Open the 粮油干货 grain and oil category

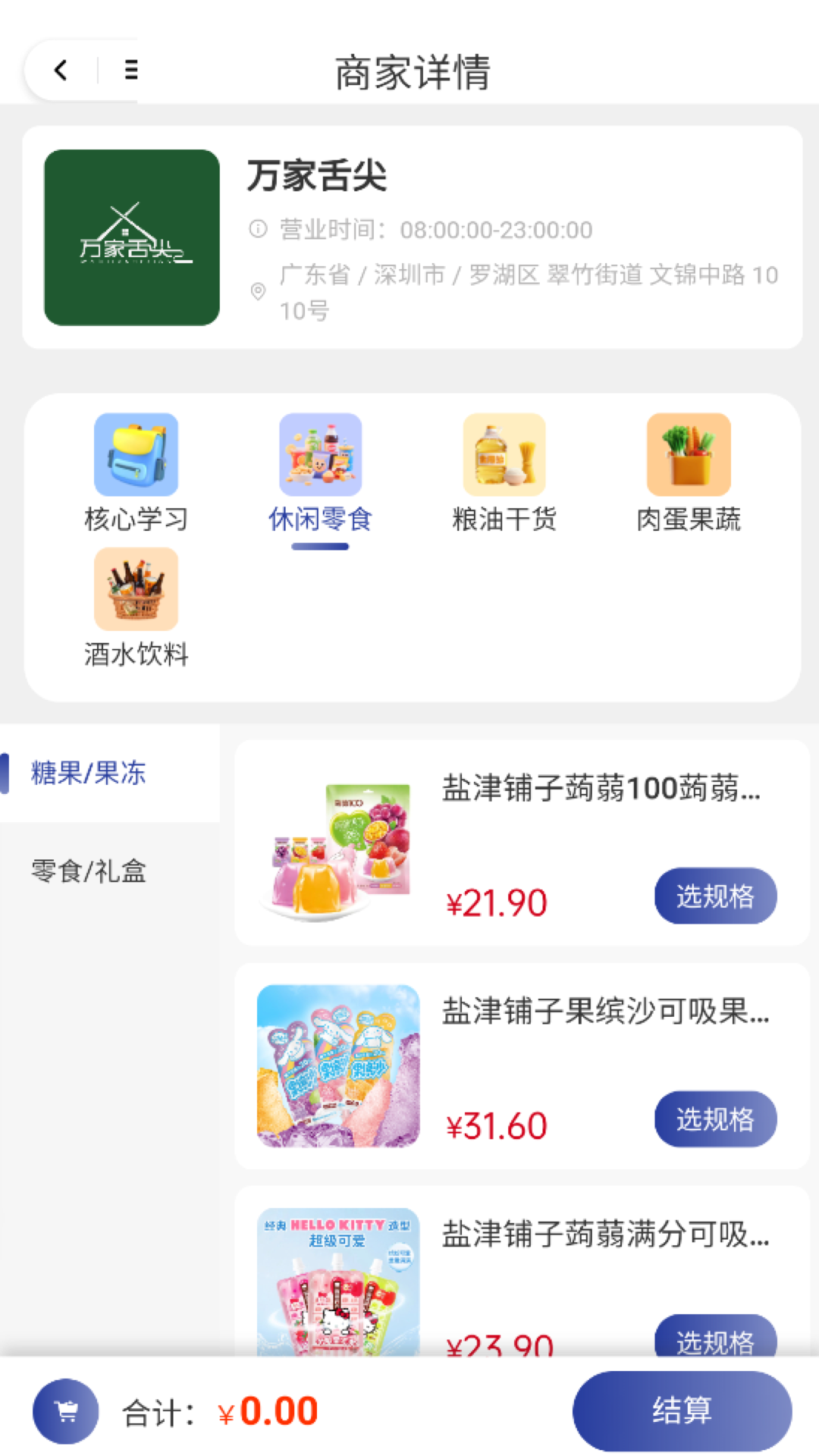(504, 455)
